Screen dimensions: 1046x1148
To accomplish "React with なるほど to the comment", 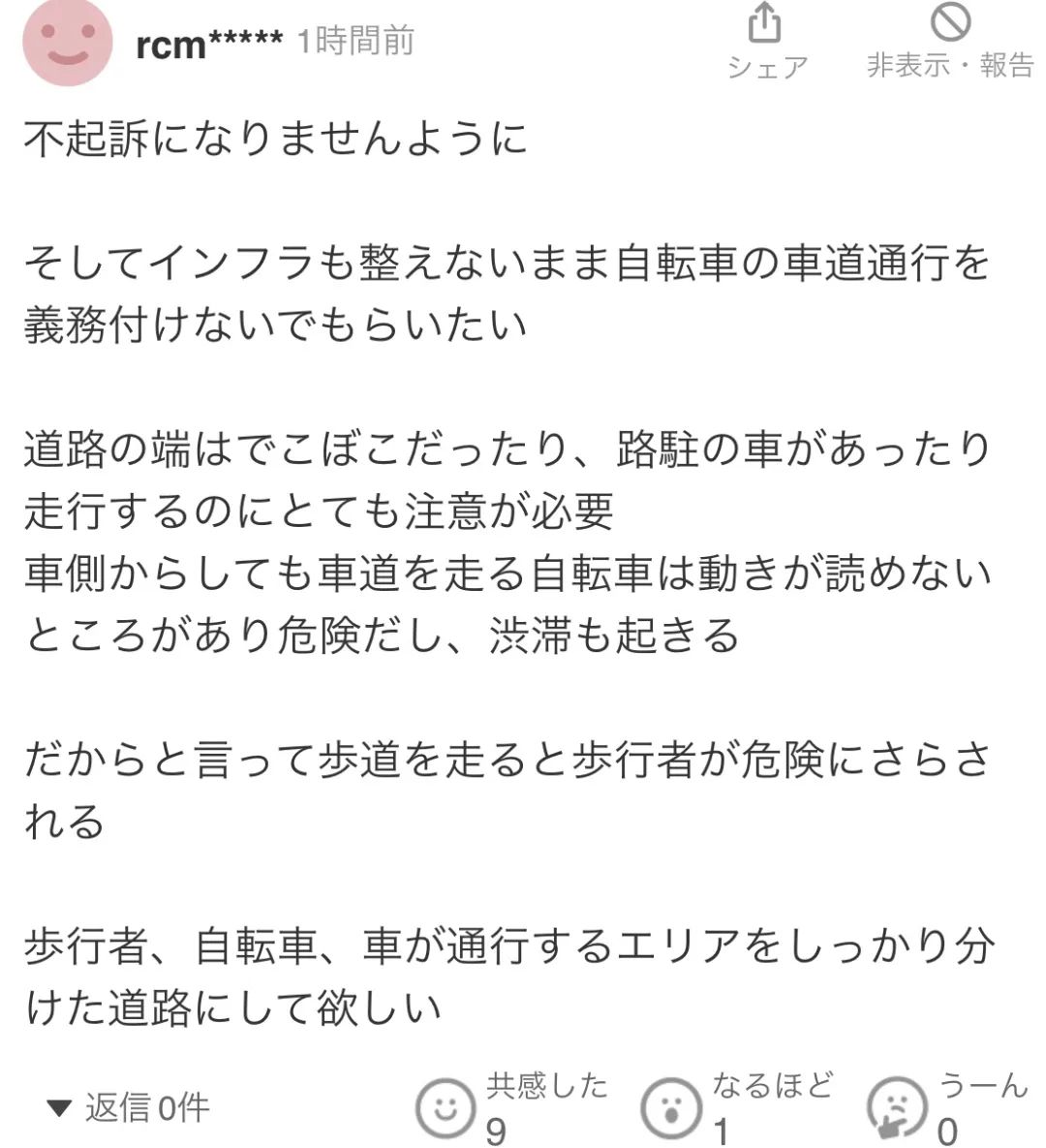I will pos(671,1106).
